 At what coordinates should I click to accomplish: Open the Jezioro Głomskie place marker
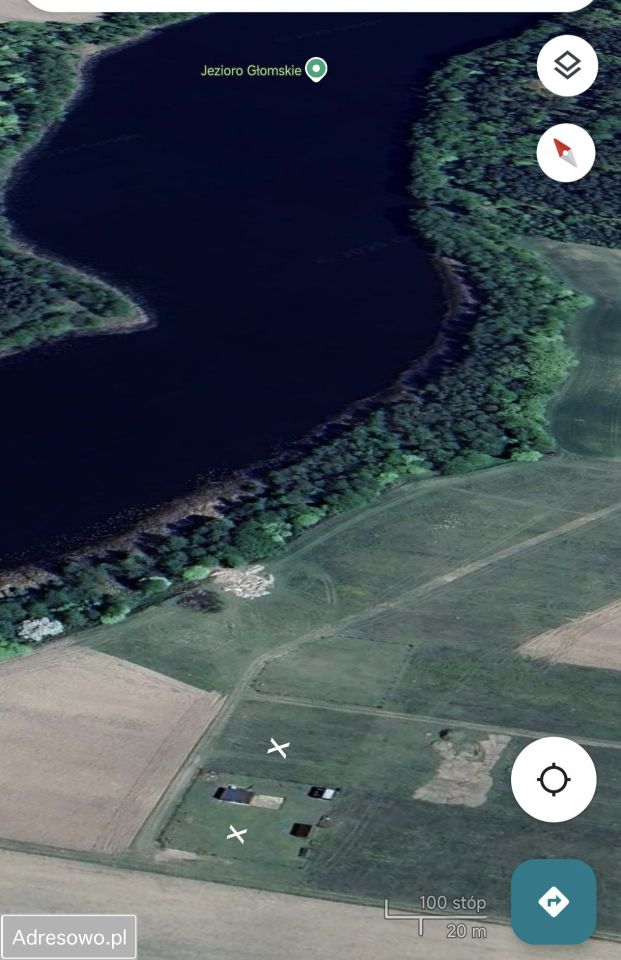tap(316, 70)
